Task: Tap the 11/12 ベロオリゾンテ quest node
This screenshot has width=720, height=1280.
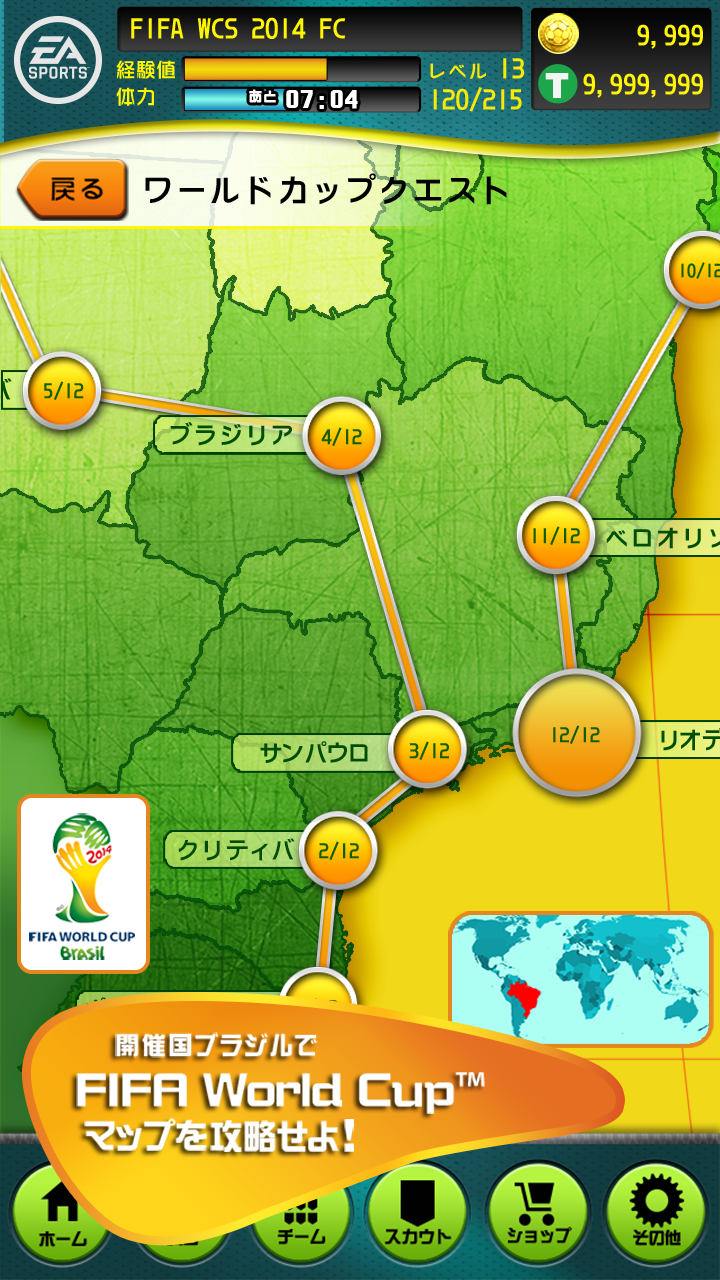Action: (x=556, y=536)
